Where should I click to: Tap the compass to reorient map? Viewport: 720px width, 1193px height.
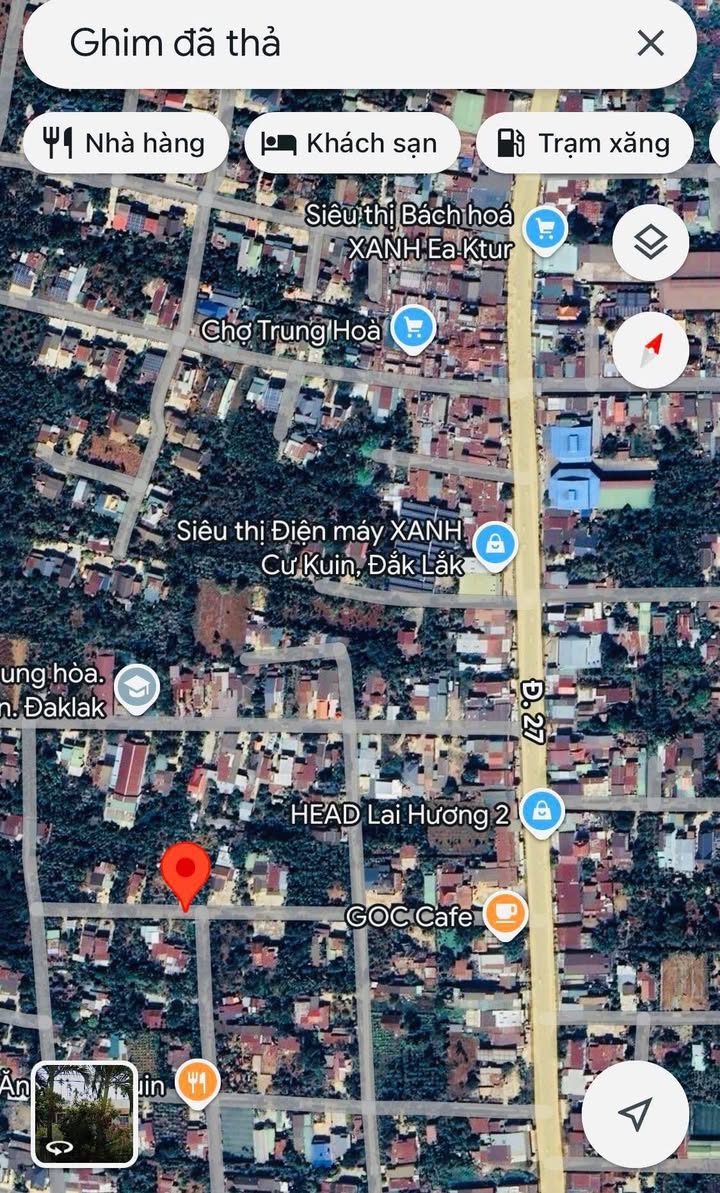[x=650, y=349]
